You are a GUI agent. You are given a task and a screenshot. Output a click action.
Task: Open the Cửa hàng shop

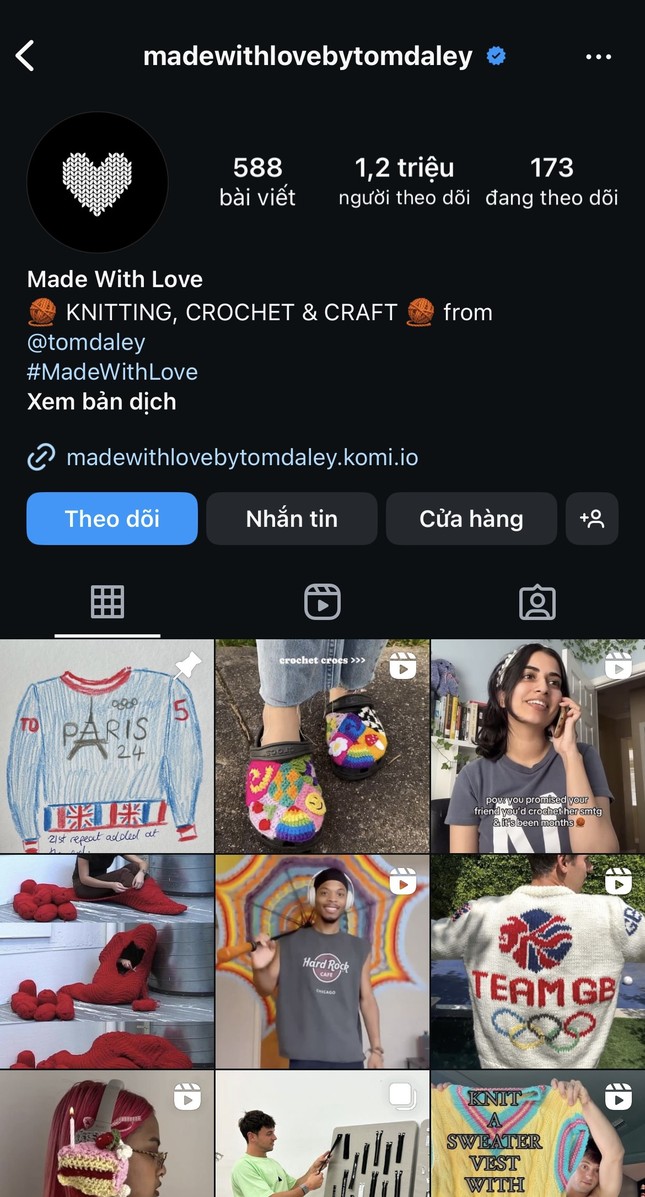tap(471, 518)
